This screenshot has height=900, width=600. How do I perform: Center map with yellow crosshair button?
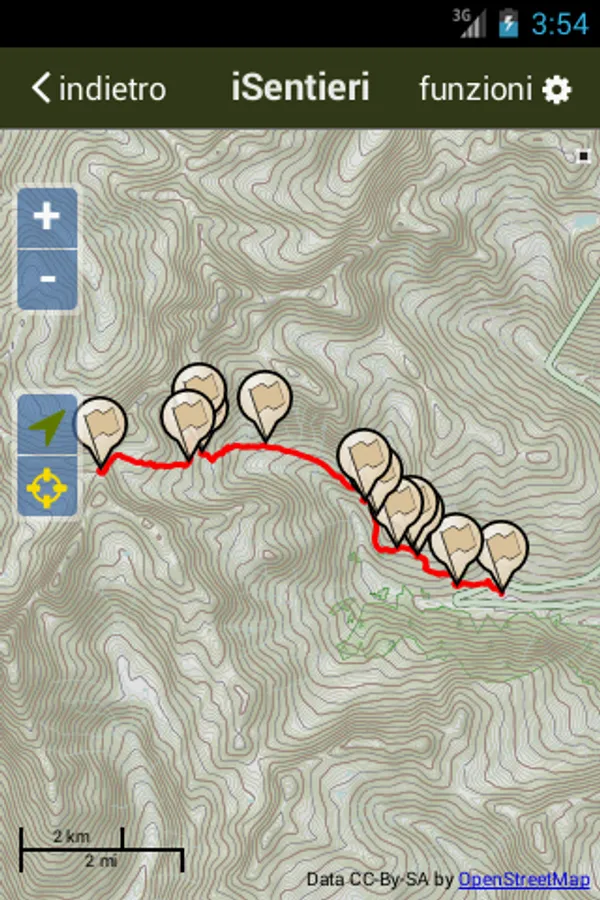click(47, 487)
